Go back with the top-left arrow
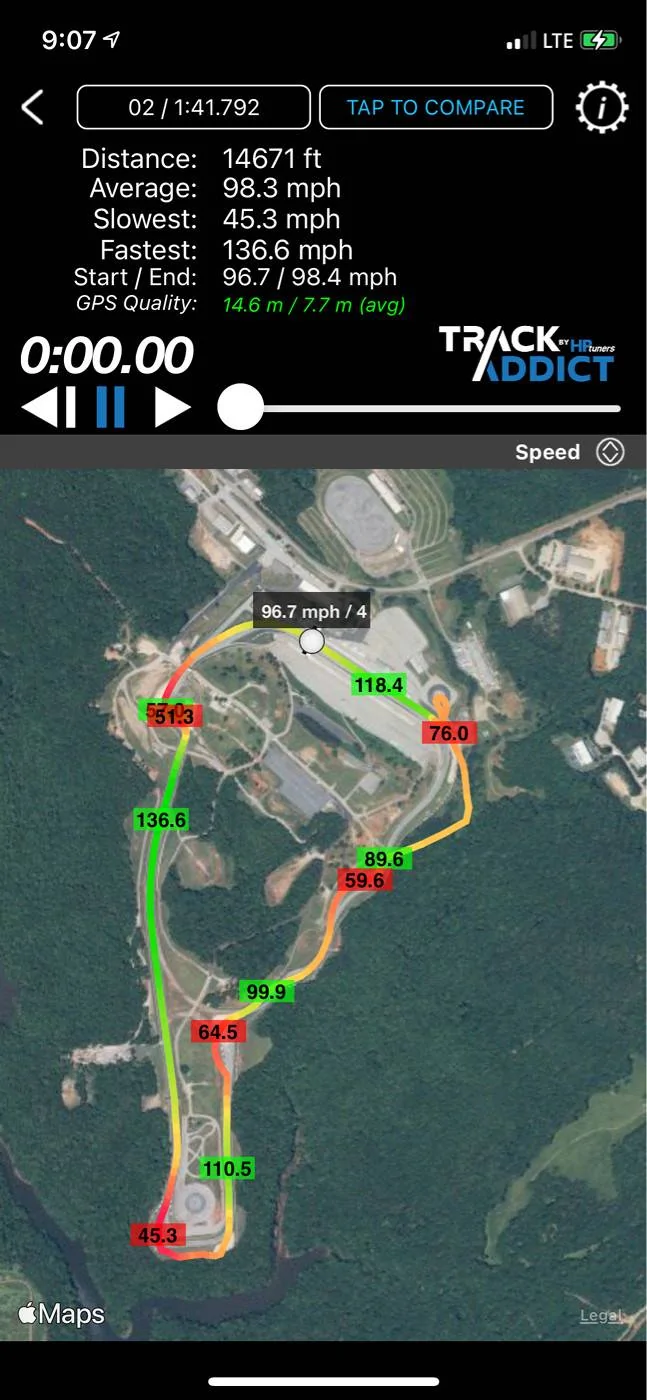This screenshot has width=647, height=1400. 33,107
